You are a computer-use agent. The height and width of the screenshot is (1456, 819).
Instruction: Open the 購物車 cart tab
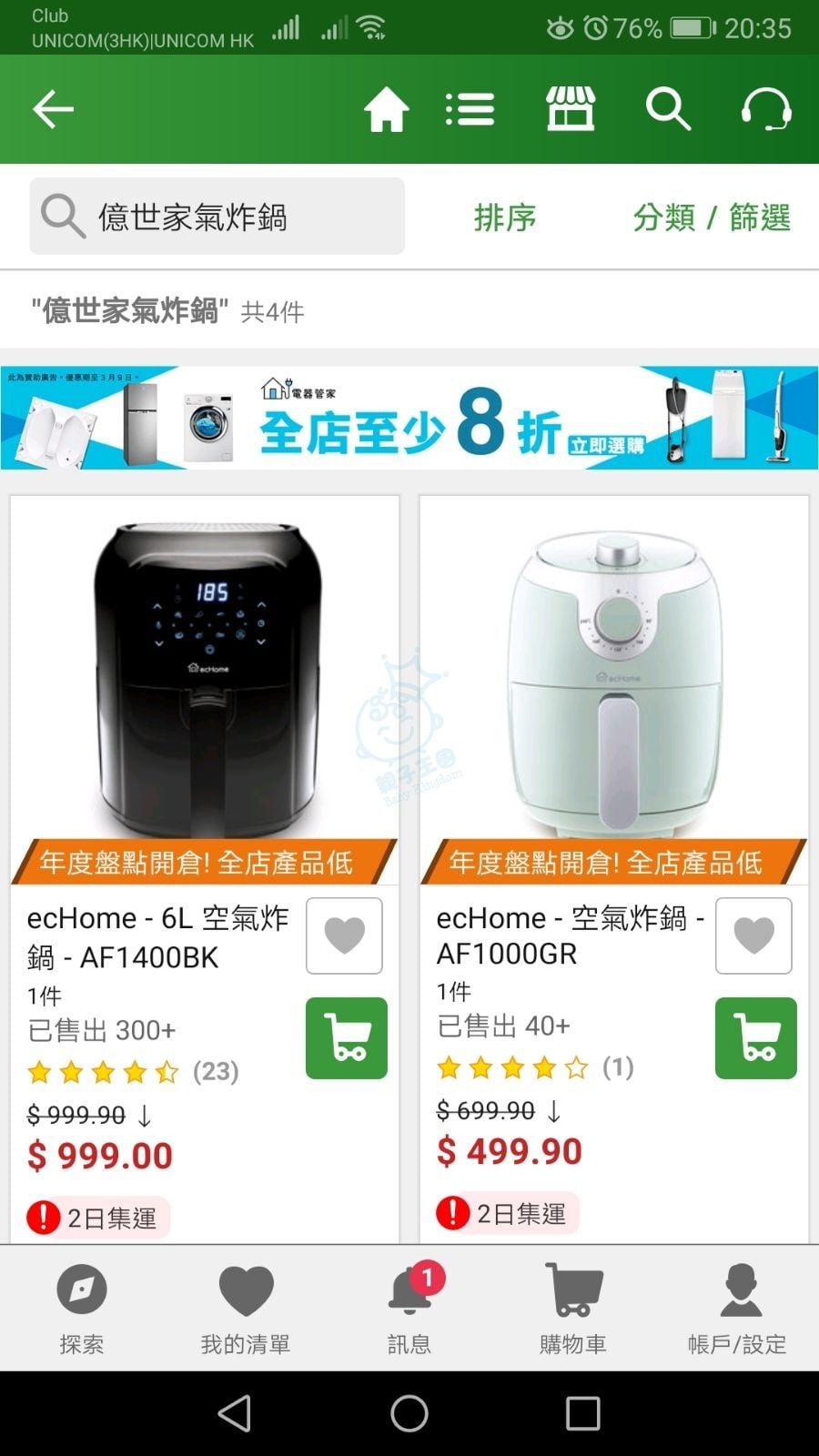click(572, 1308)
